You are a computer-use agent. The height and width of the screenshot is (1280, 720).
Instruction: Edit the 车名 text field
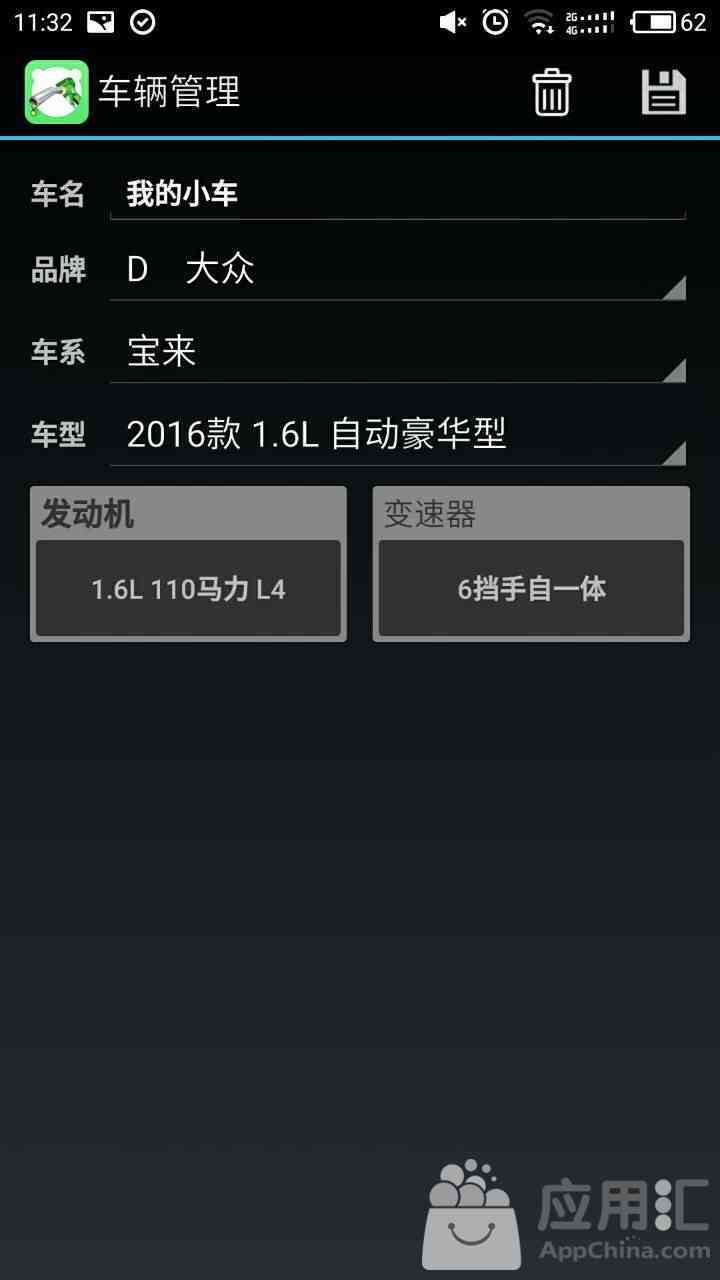pyautogui.click(x=397, y=194)
